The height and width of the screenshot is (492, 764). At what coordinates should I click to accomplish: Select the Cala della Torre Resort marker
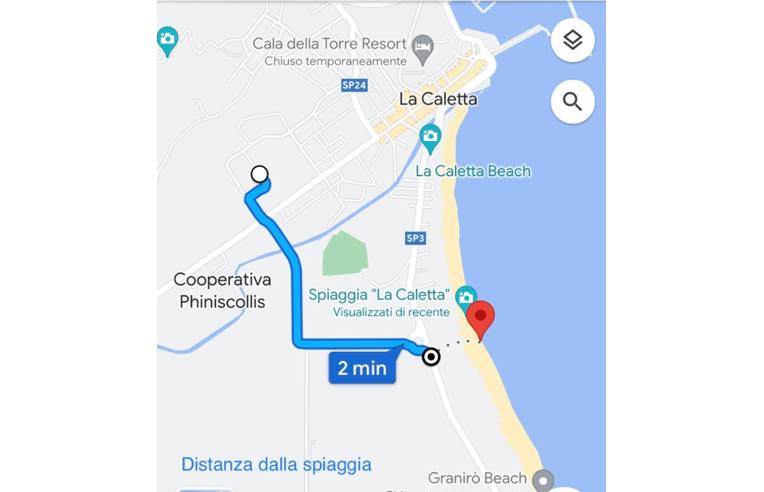424,45
